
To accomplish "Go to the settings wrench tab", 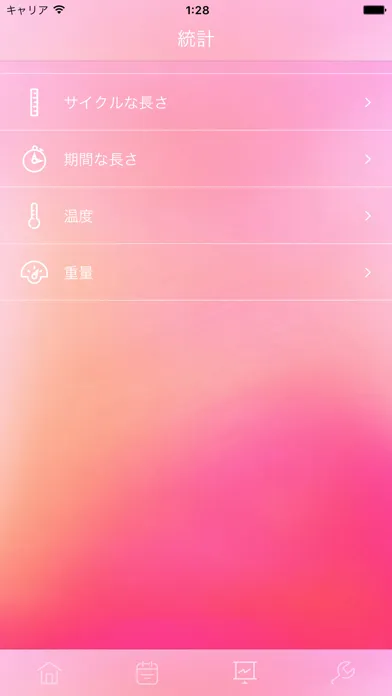I will point(343,673).
